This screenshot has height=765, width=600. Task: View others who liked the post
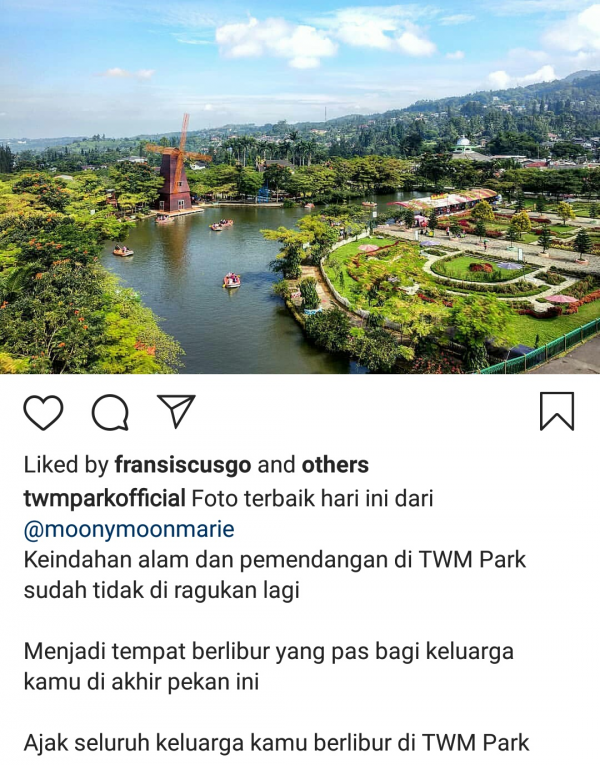pyautogui.click(x=335, y=465)
